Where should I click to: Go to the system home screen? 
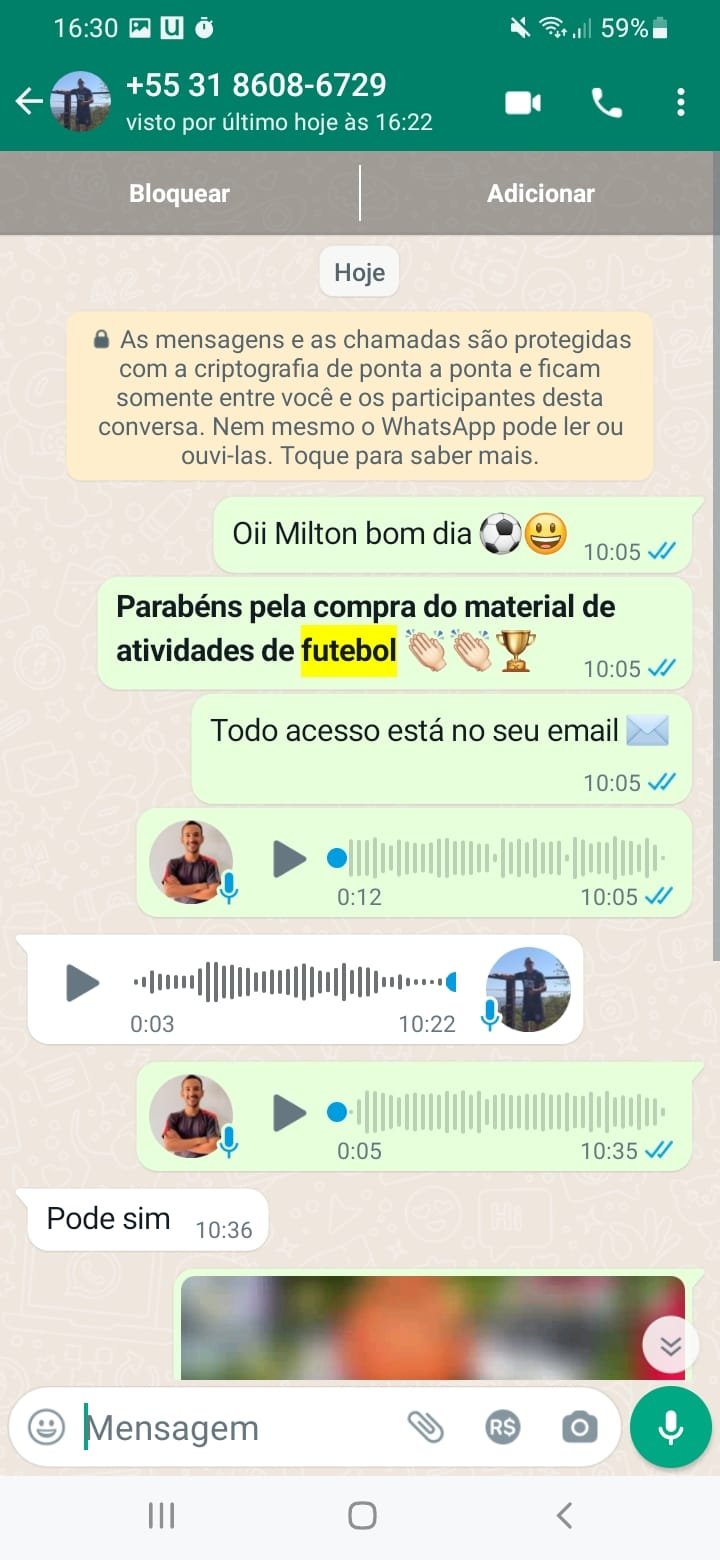tap(361, 1515)
